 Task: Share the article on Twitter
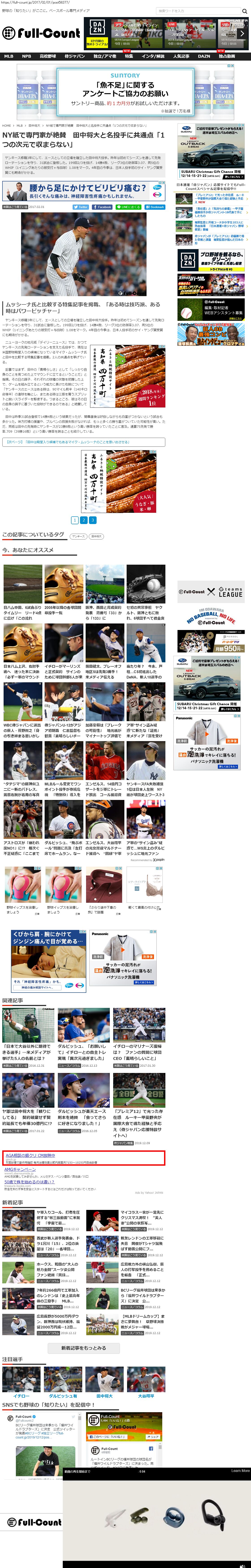coord(80,207)
